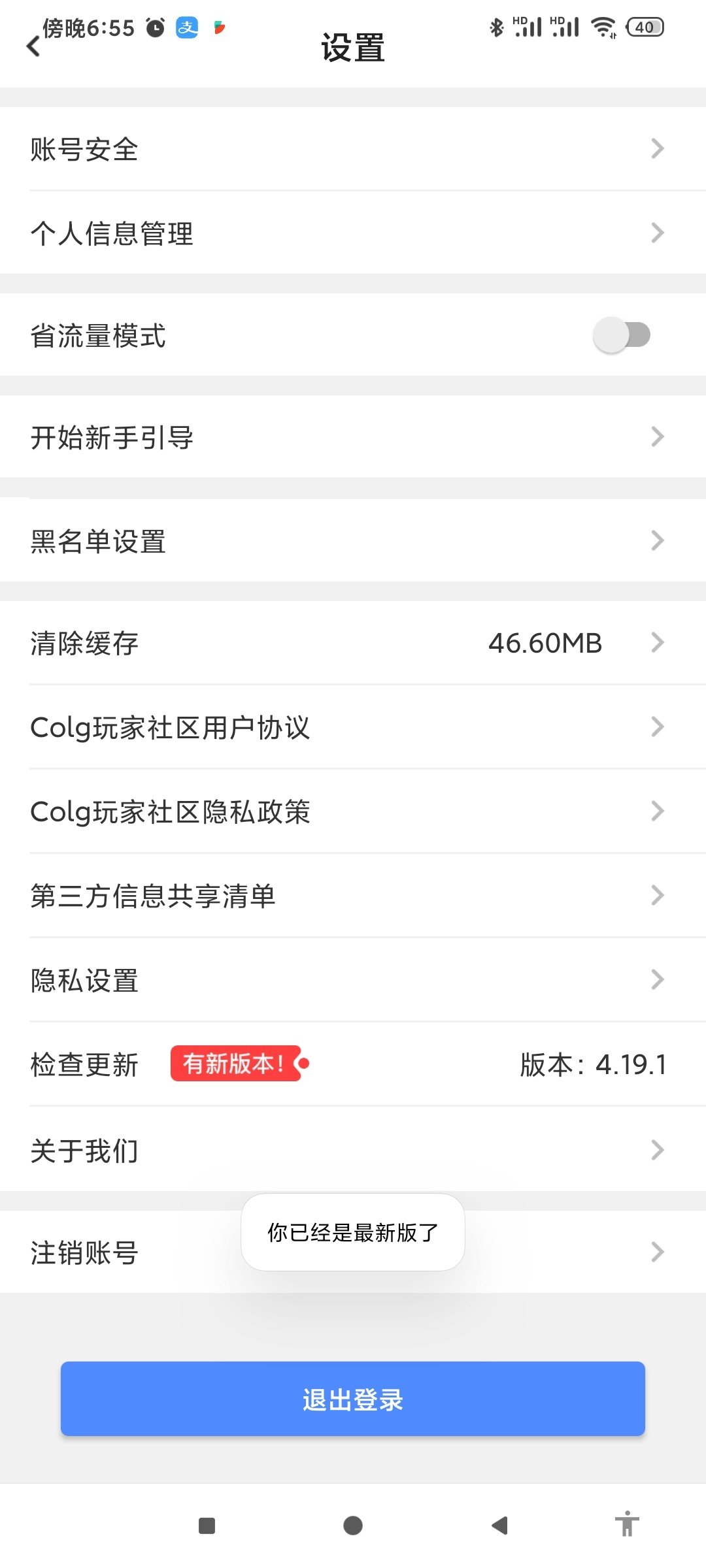This screenshot has width=706, height=1568.
Task: Open 隐私设置
Action: coord(353,980)
